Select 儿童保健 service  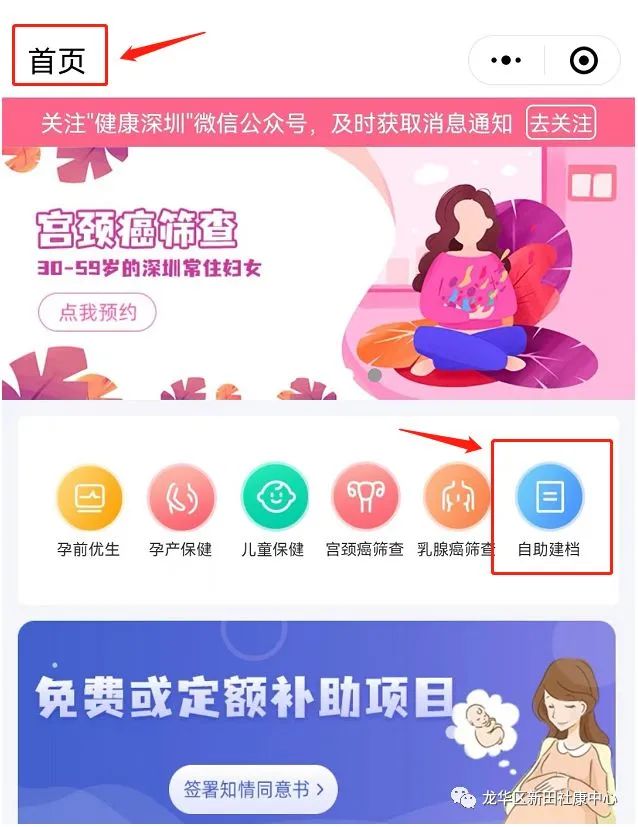click(x=274, y=497)
